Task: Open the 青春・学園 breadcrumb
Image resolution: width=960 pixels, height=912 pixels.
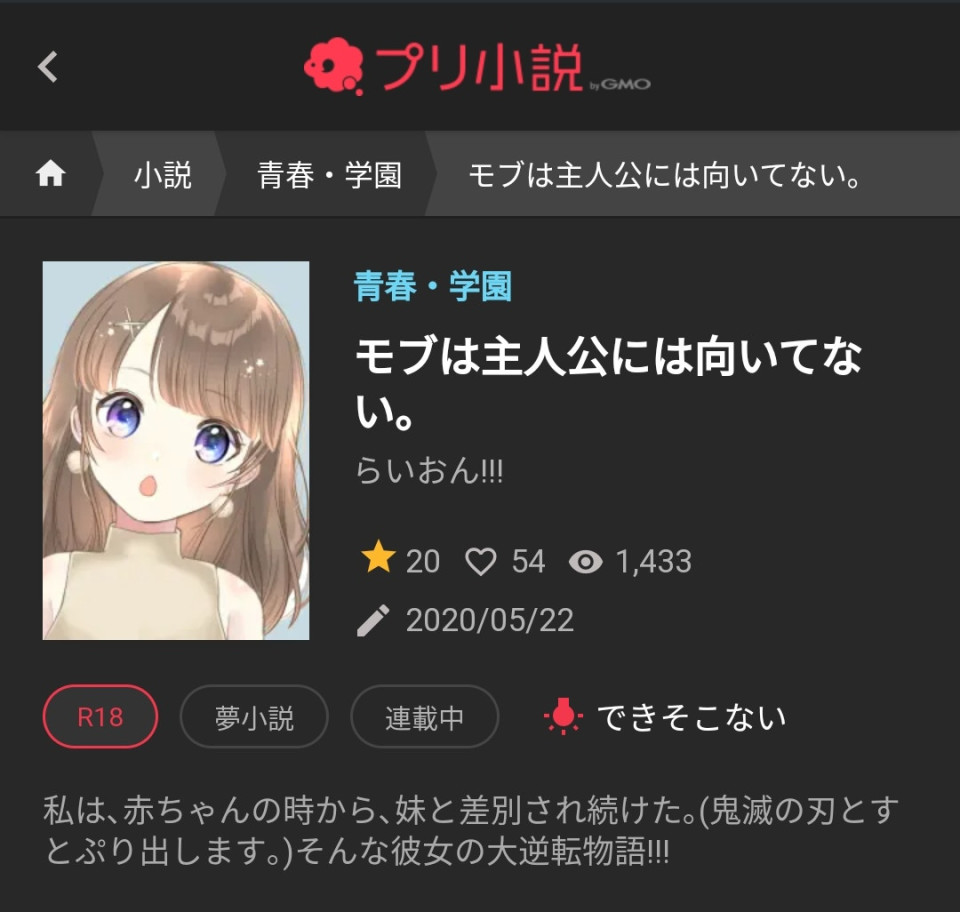Action: coord(330,175)
